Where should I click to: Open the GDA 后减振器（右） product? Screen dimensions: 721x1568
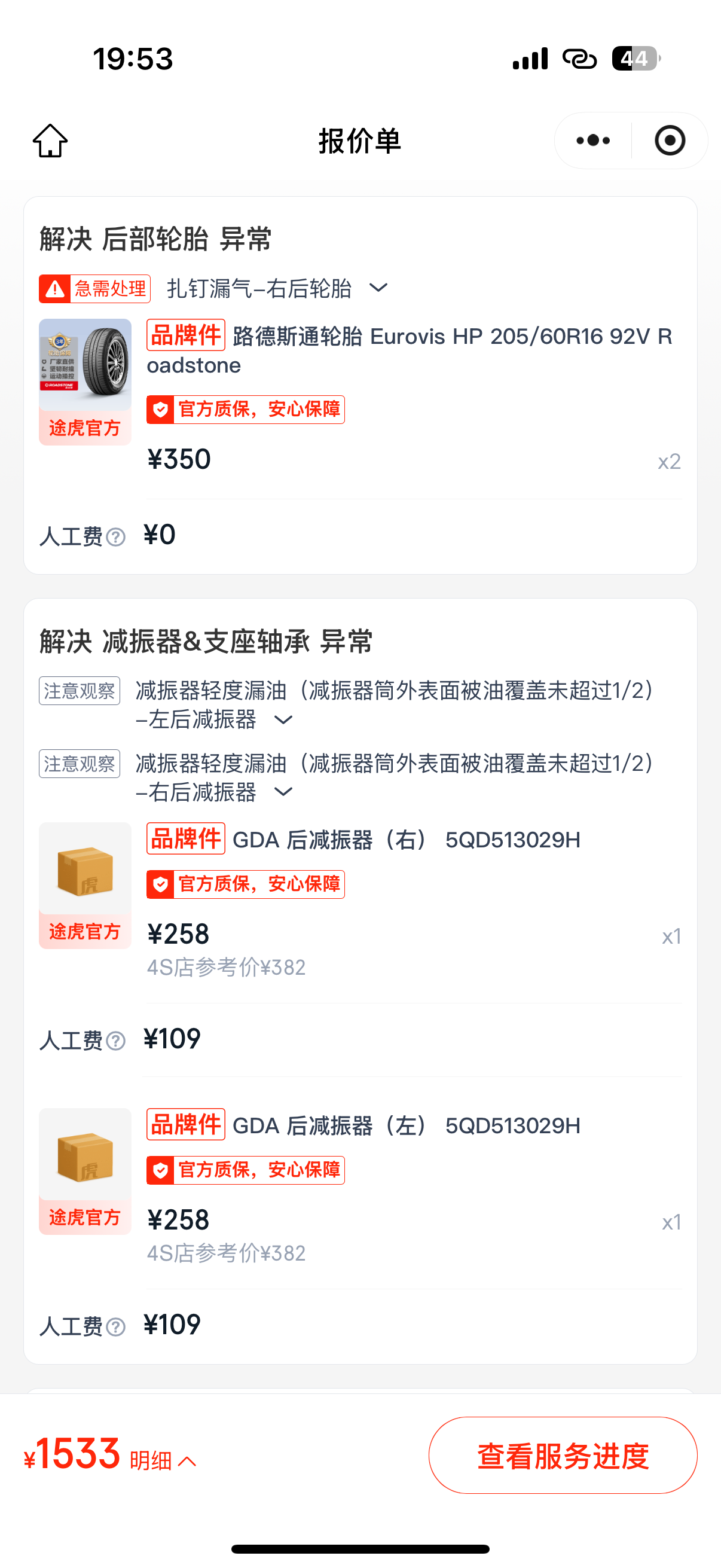(x=406, y=840)
